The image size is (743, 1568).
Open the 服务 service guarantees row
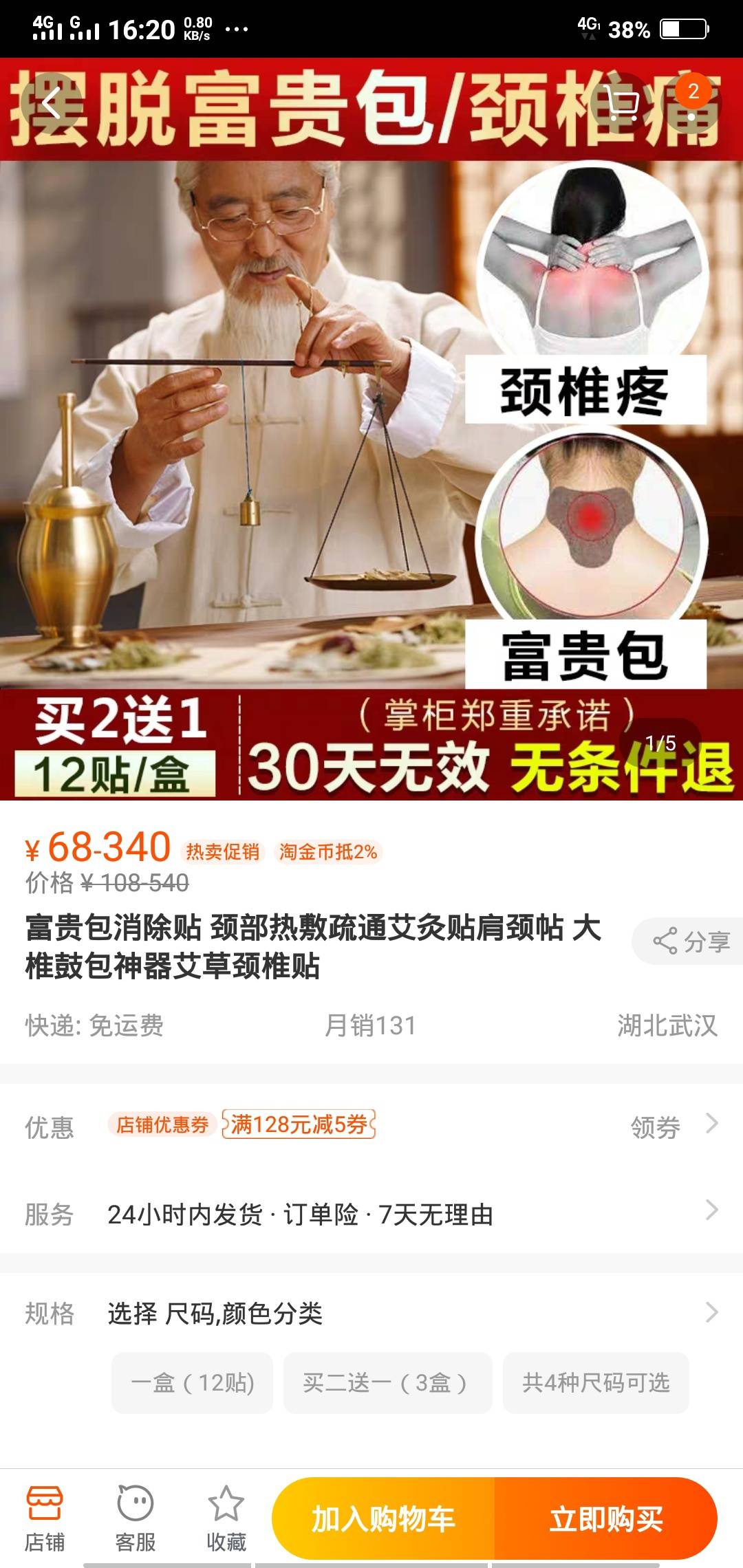point(371,1215)
